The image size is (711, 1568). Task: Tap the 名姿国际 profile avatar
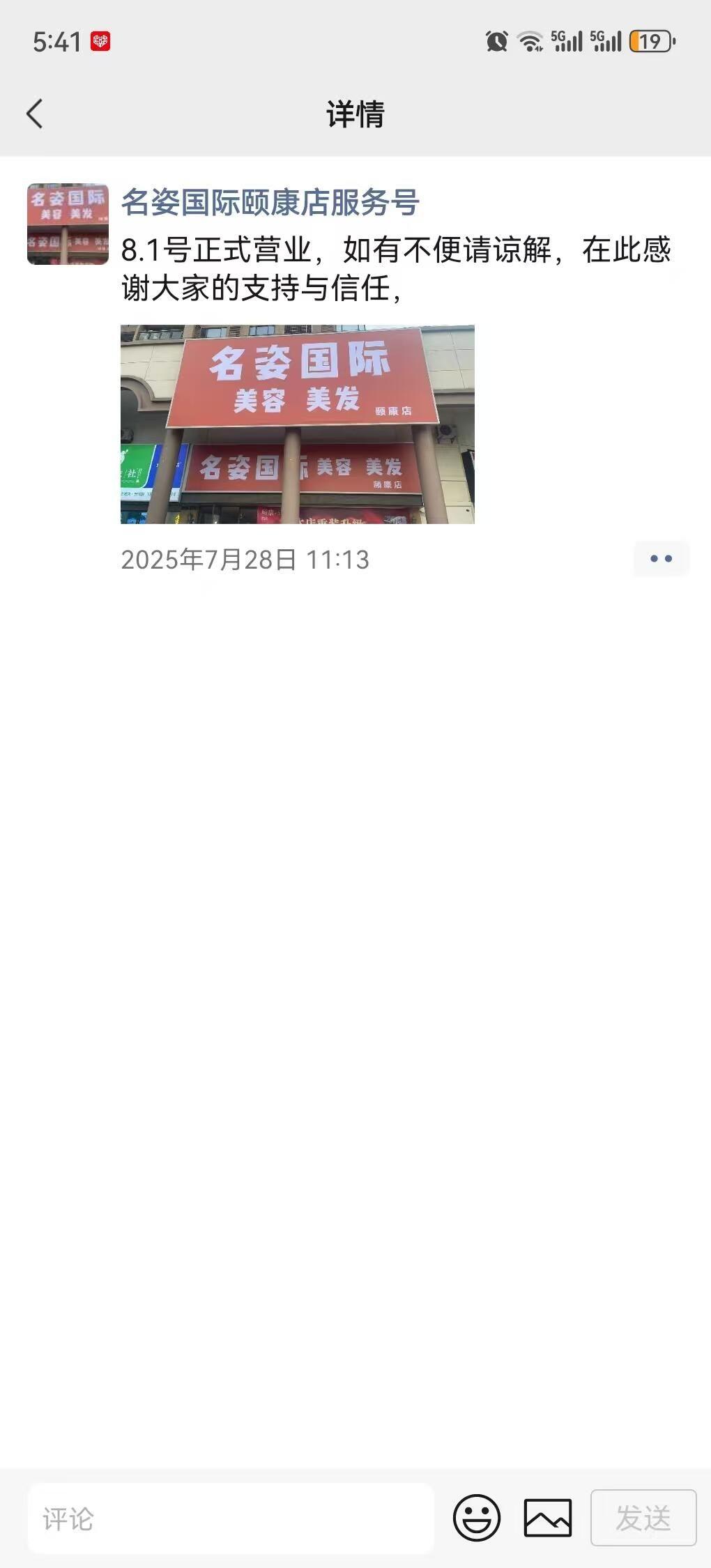point(68,224)
